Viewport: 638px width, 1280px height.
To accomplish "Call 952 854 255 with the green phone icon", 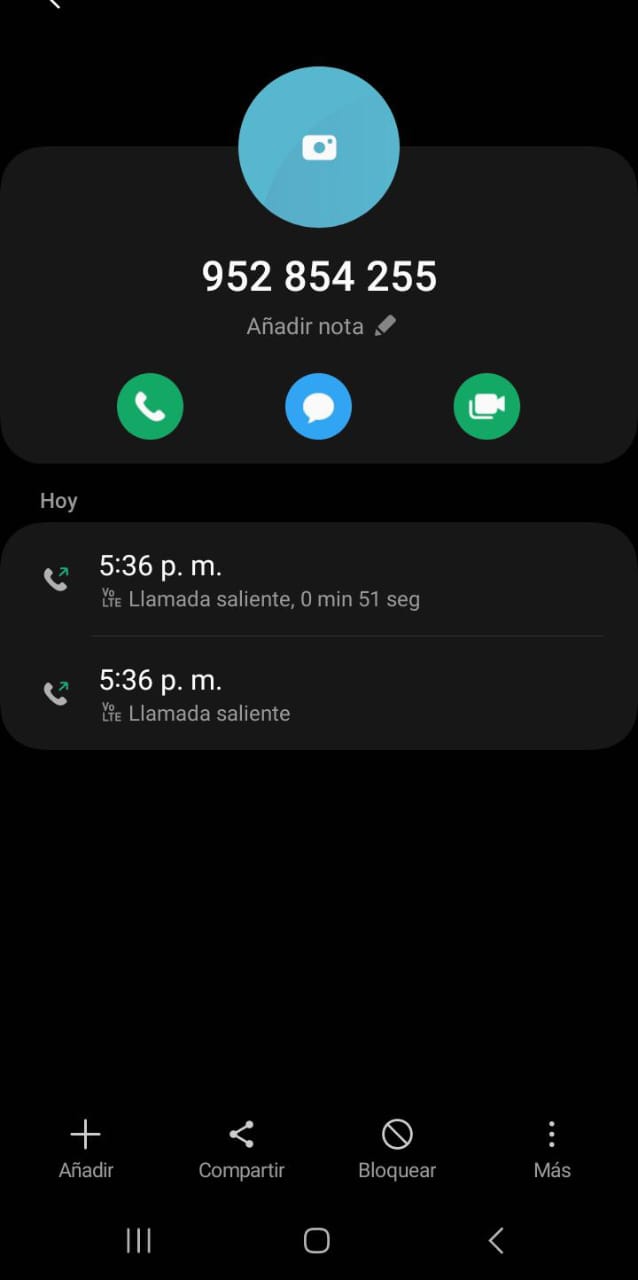I will [150, 406].
